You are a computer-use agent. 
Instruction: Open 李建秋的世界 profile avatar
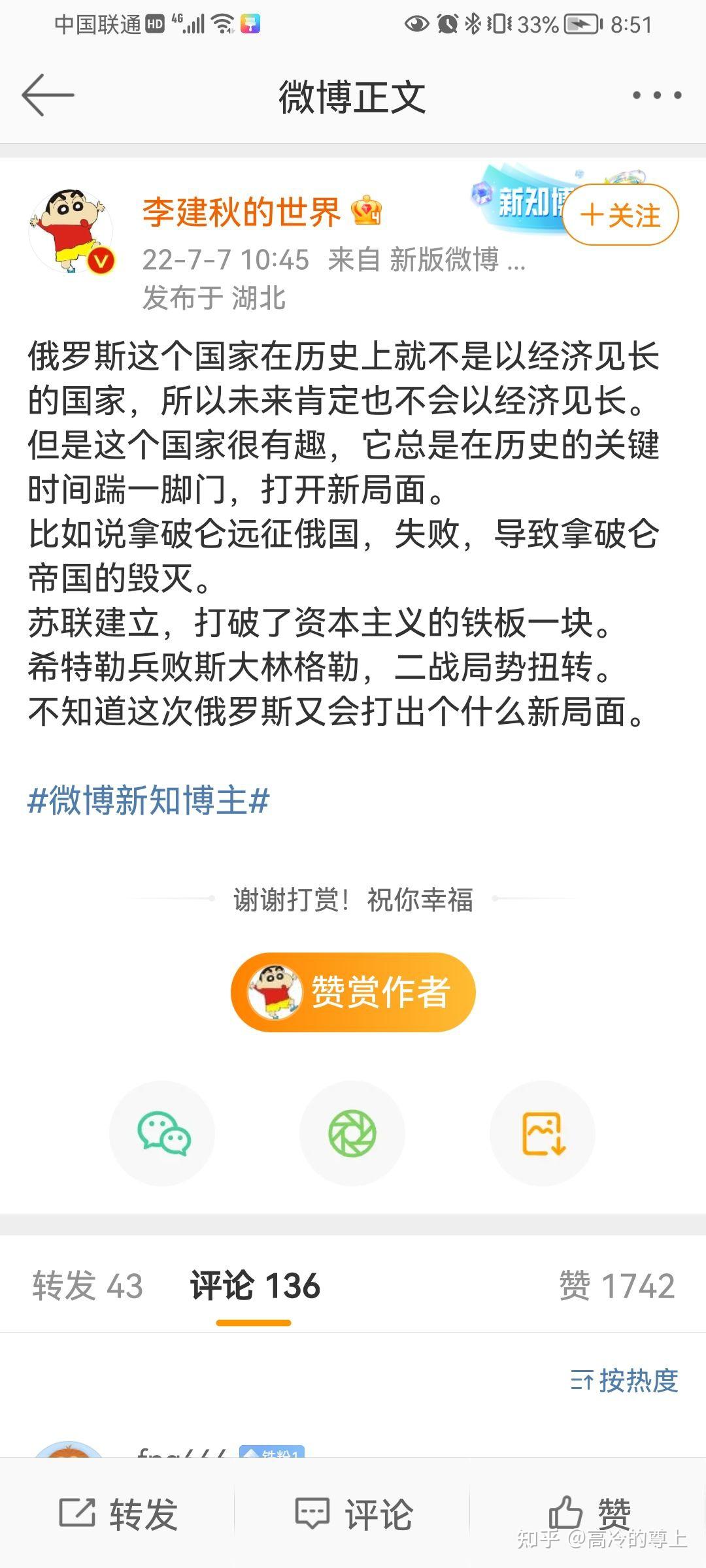pyautogui.click(x=71, y=231)
